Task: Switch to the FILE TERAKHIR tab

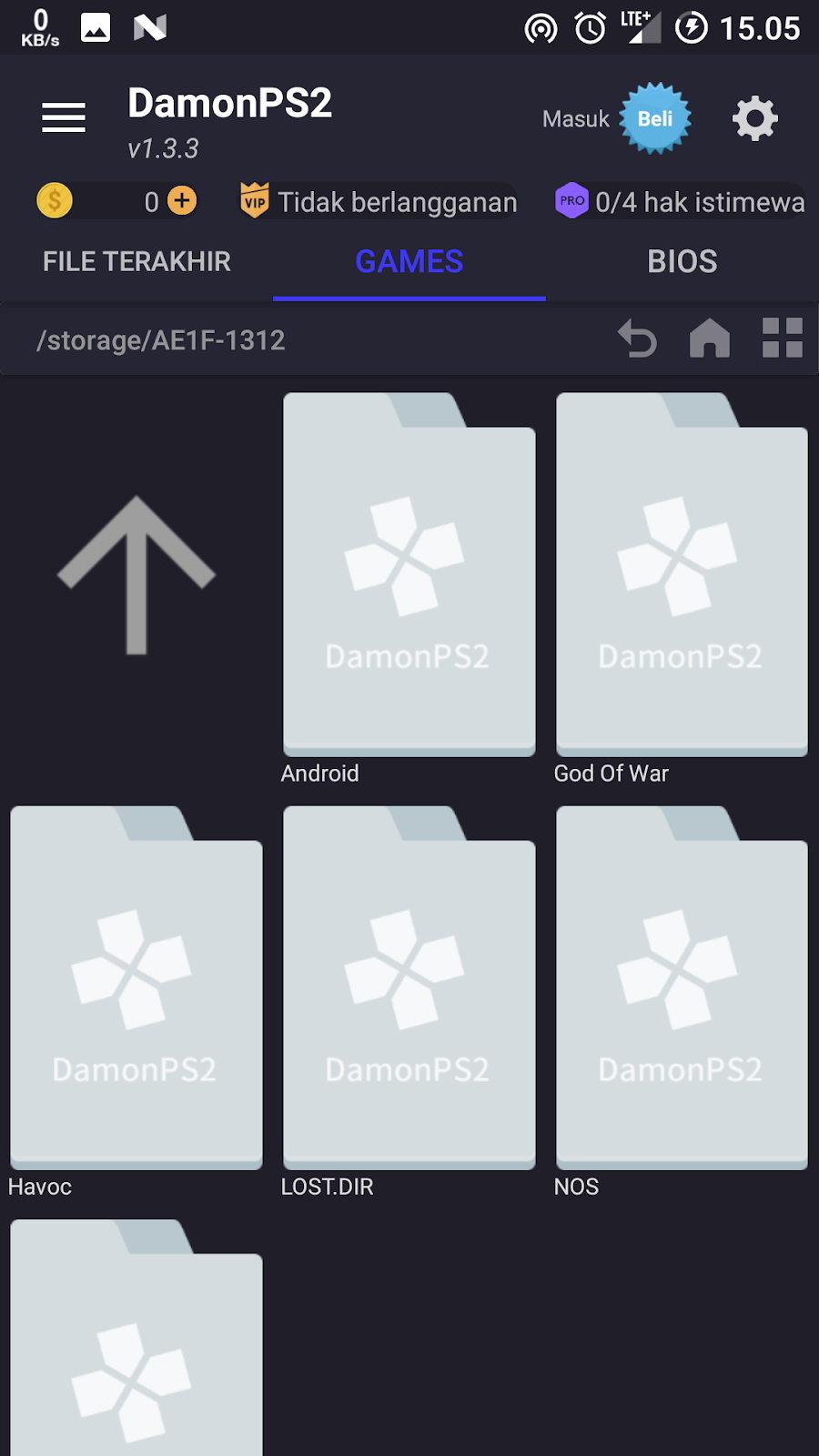Action: click(x=136, y=262)
